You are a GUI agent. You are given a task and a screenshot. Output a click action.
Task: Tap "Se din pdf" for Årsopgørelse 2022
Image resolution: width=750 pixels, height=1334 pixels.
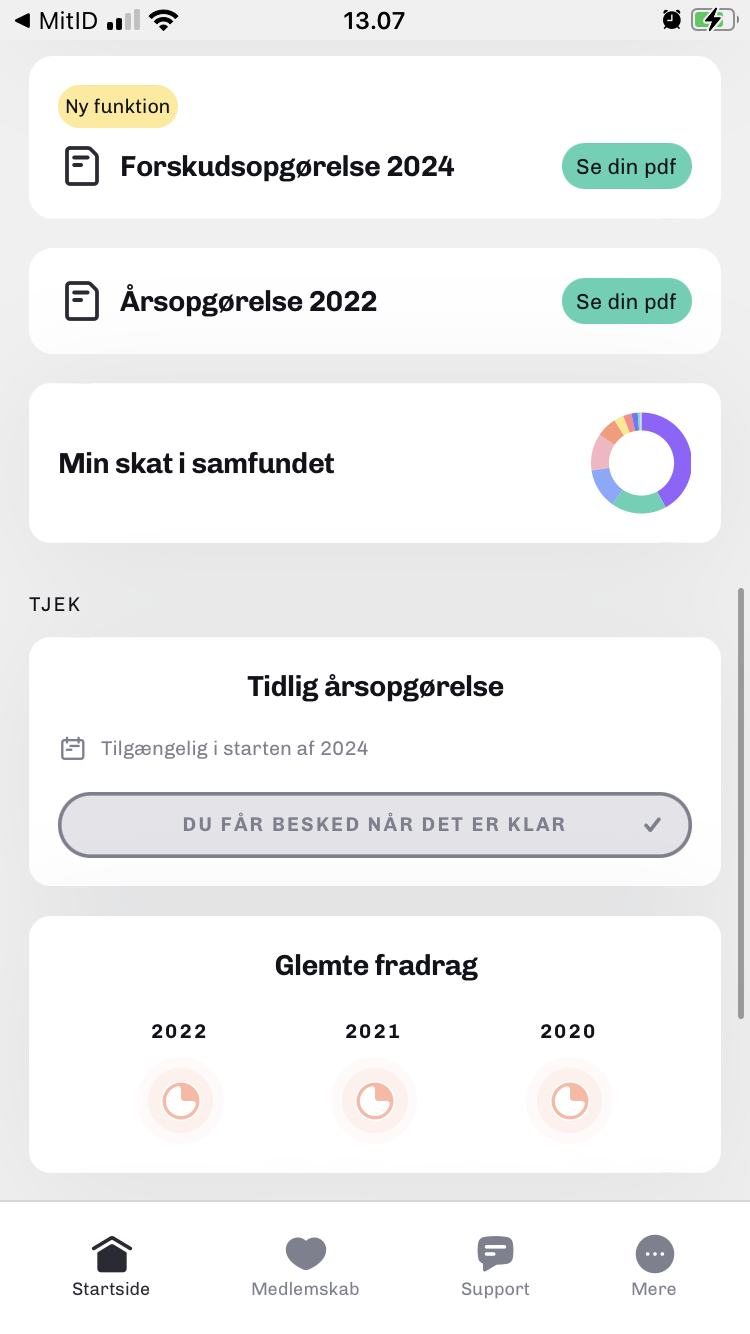[x=626, y=301]
